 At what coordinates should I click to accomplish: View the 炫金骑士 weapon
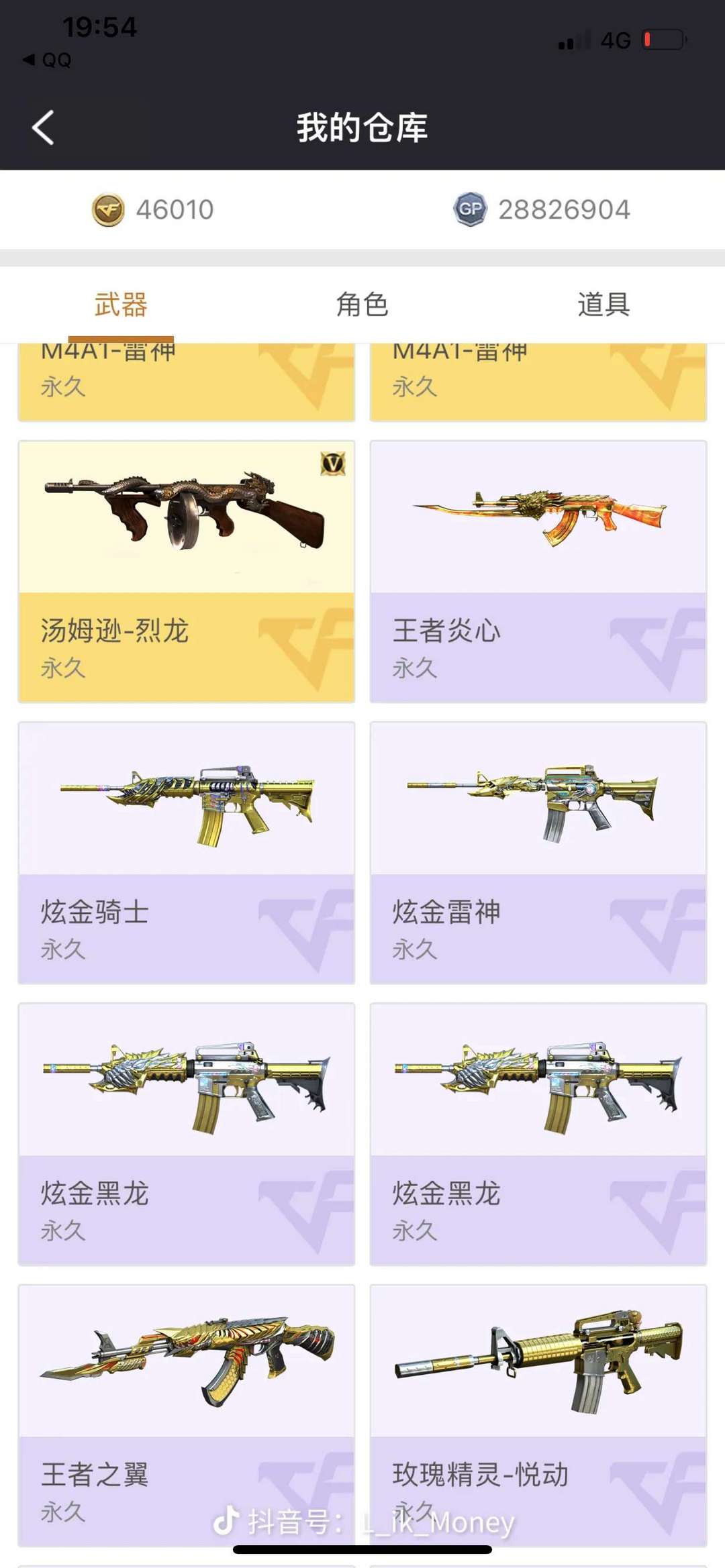coord(187,852)
